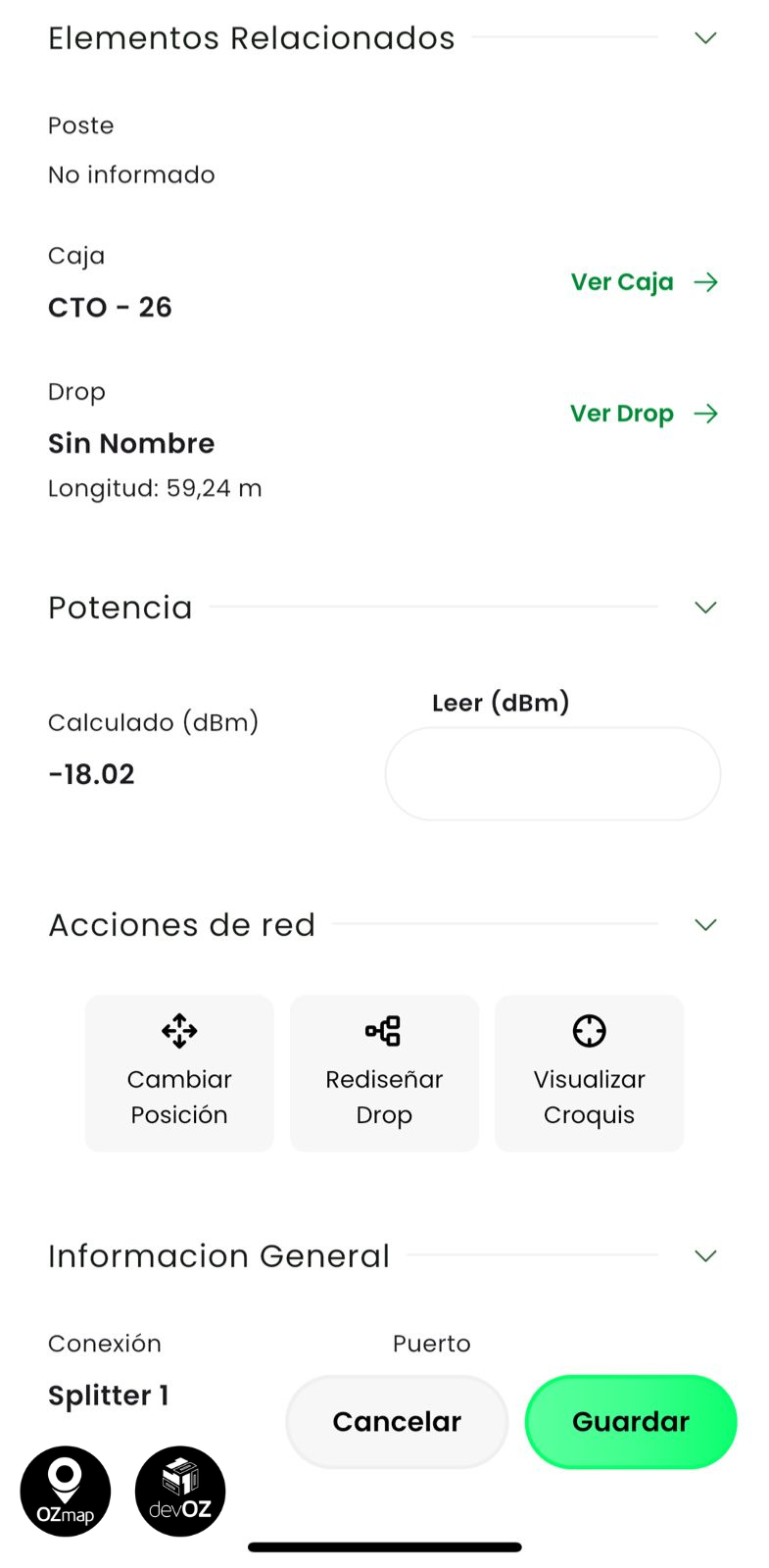Open the Ver Drop link
The height and width of the screenshot is (1568, 769).
click(x=644, y=414)
